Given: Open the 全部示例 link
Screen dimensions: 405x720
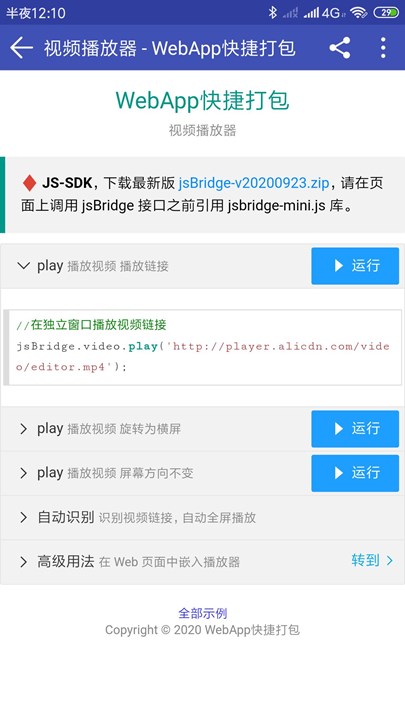Looking at the screenshot, I should point(202,613).
